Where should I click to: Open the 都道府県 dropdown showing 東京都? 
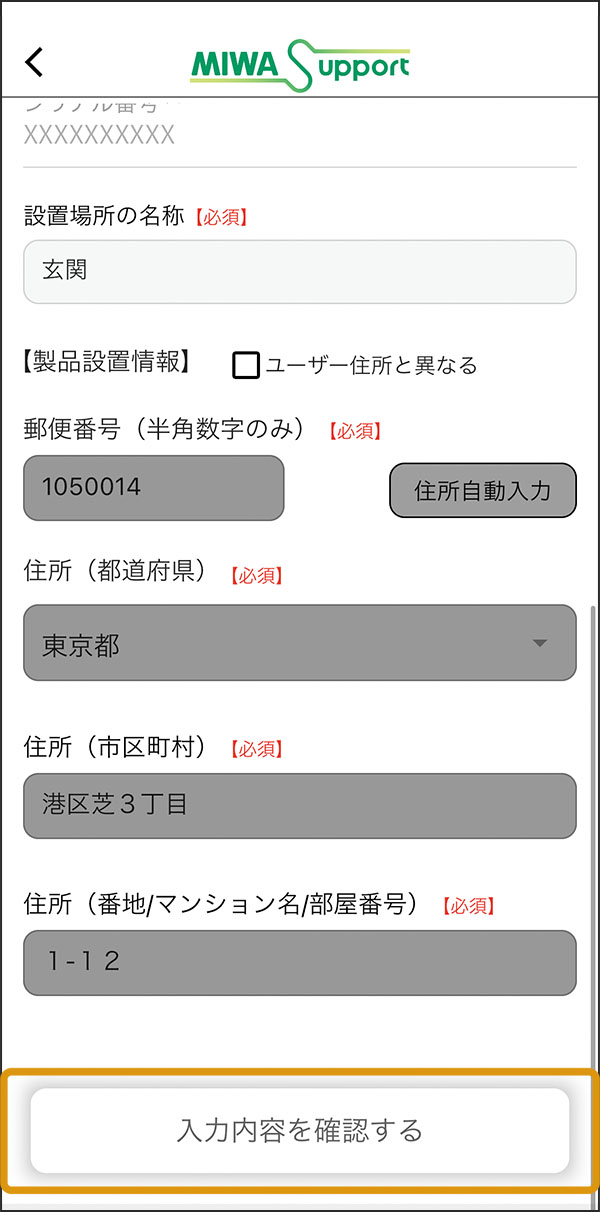pyautogui.click(x=300, y=643)
